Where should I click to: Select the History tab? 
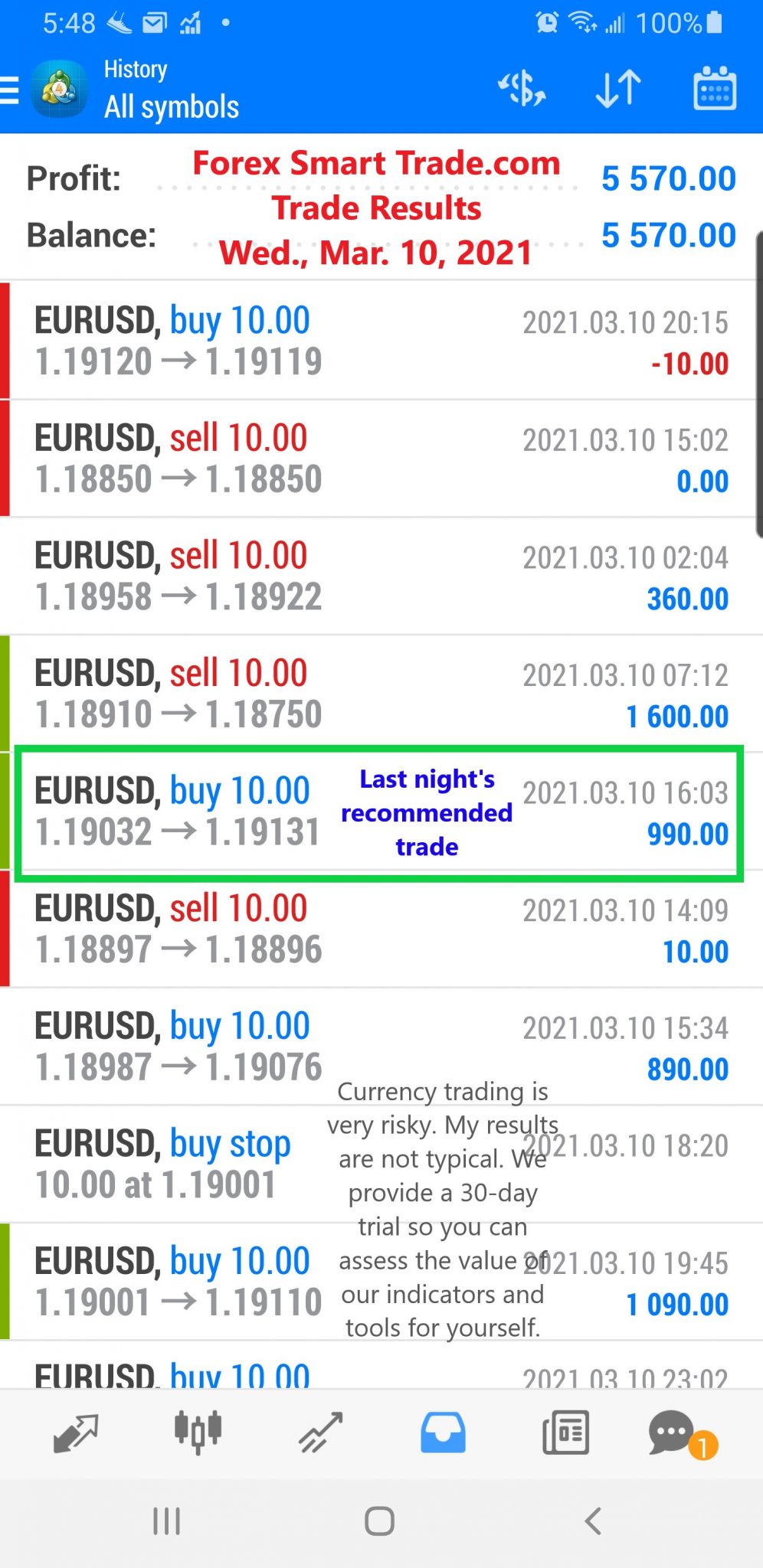[x=443, y=1433]
